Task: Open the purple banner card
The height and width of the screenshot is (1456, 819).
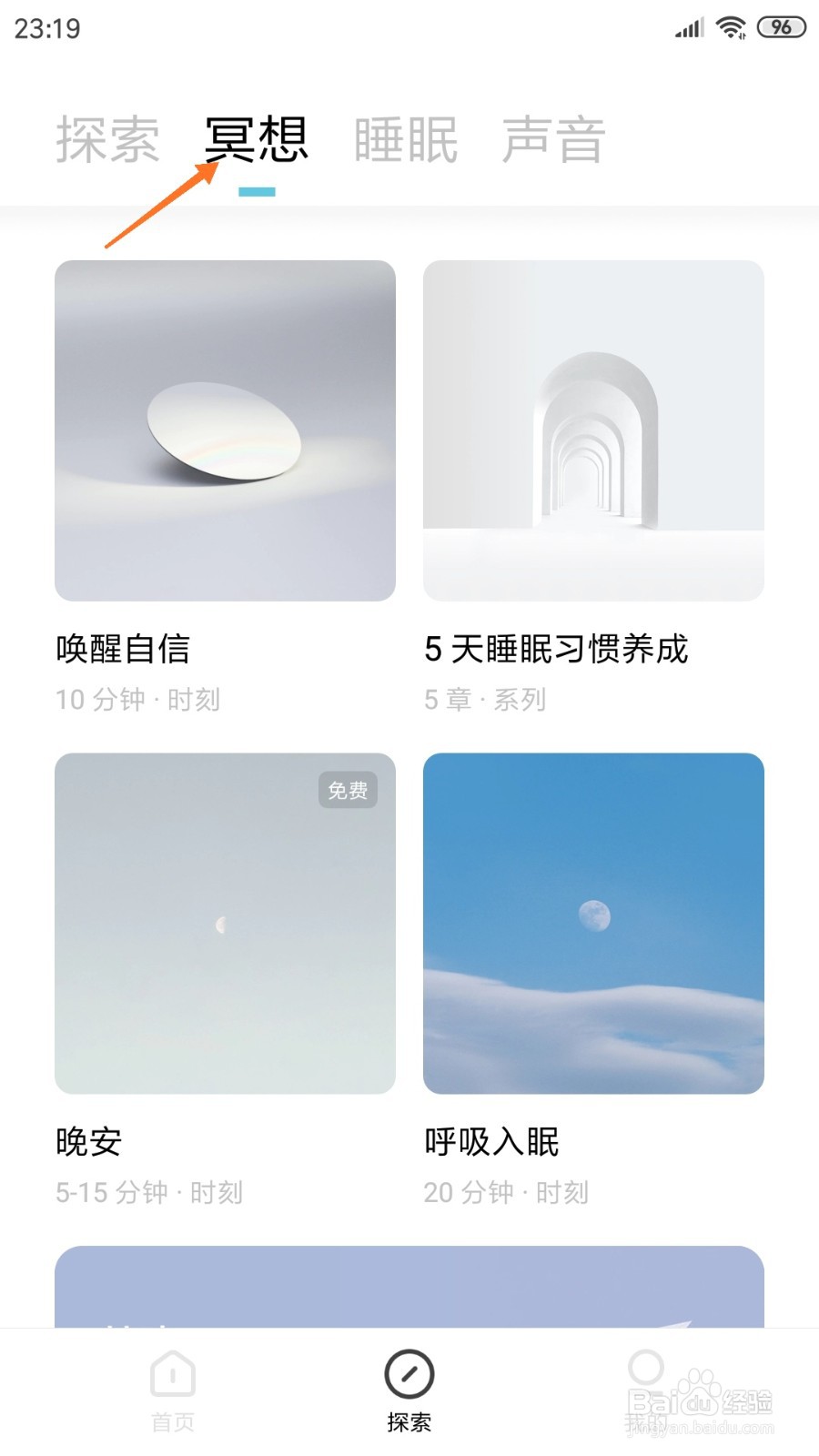Action: 409,1286
